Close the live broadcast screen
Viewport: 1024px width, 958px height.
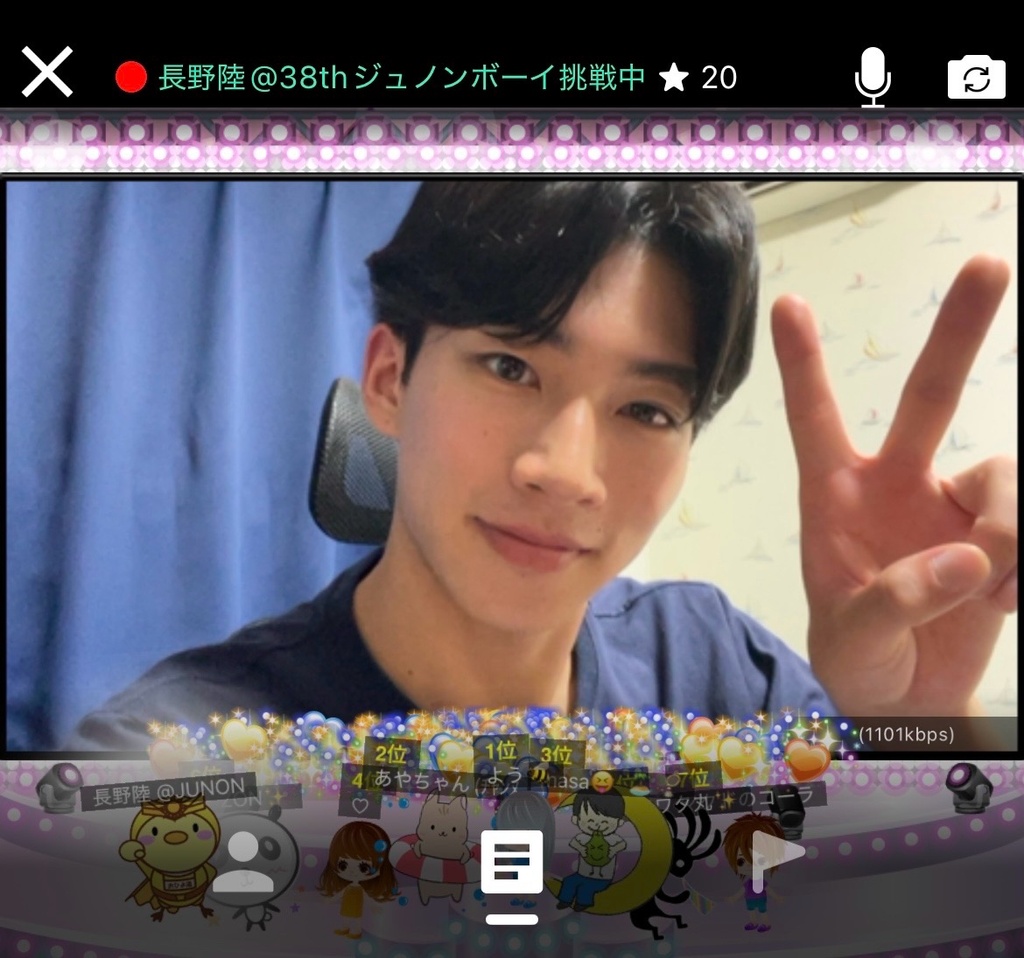click(x=47, y=73)
